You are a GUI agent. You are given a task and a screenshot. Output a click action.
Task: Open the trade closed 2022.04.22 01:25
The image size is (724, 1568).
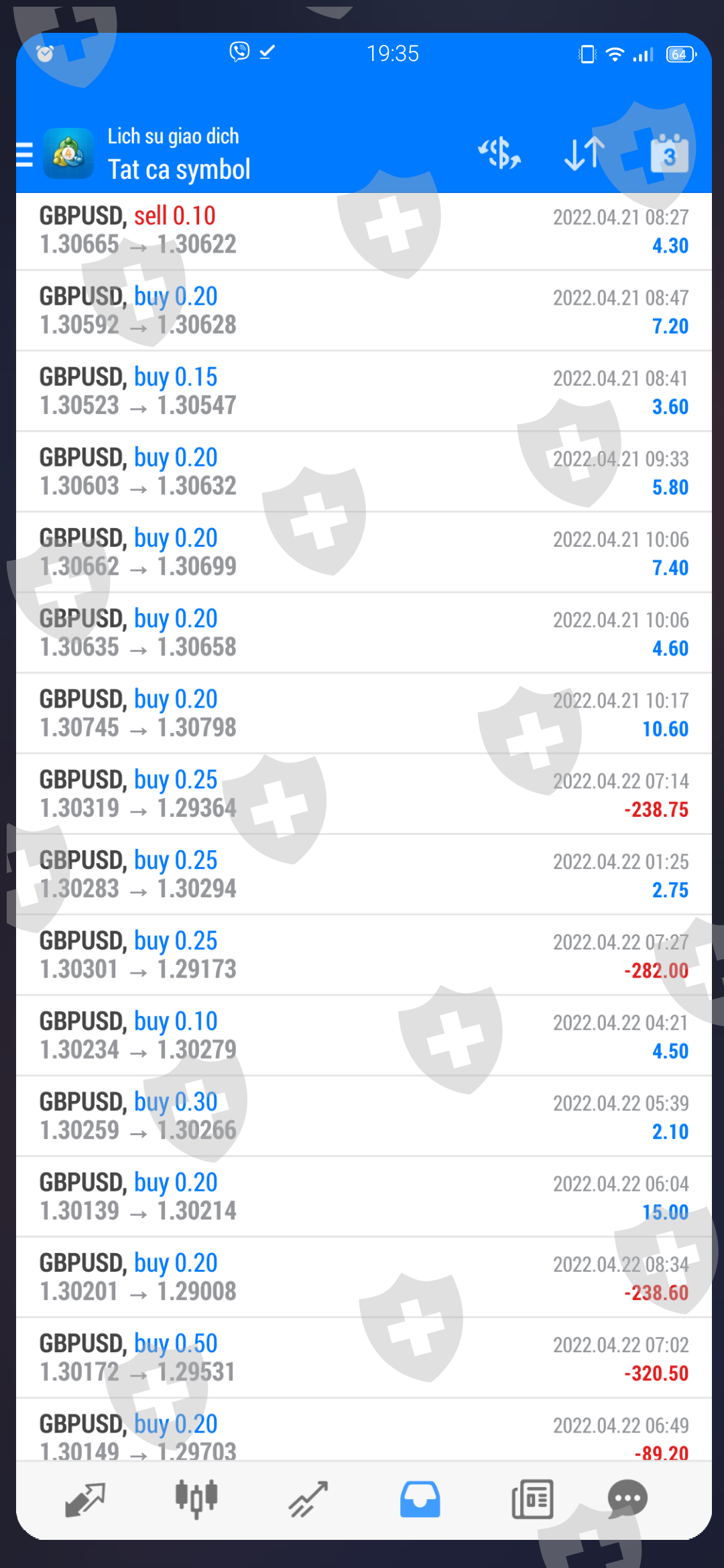click(x=362, y=874)
